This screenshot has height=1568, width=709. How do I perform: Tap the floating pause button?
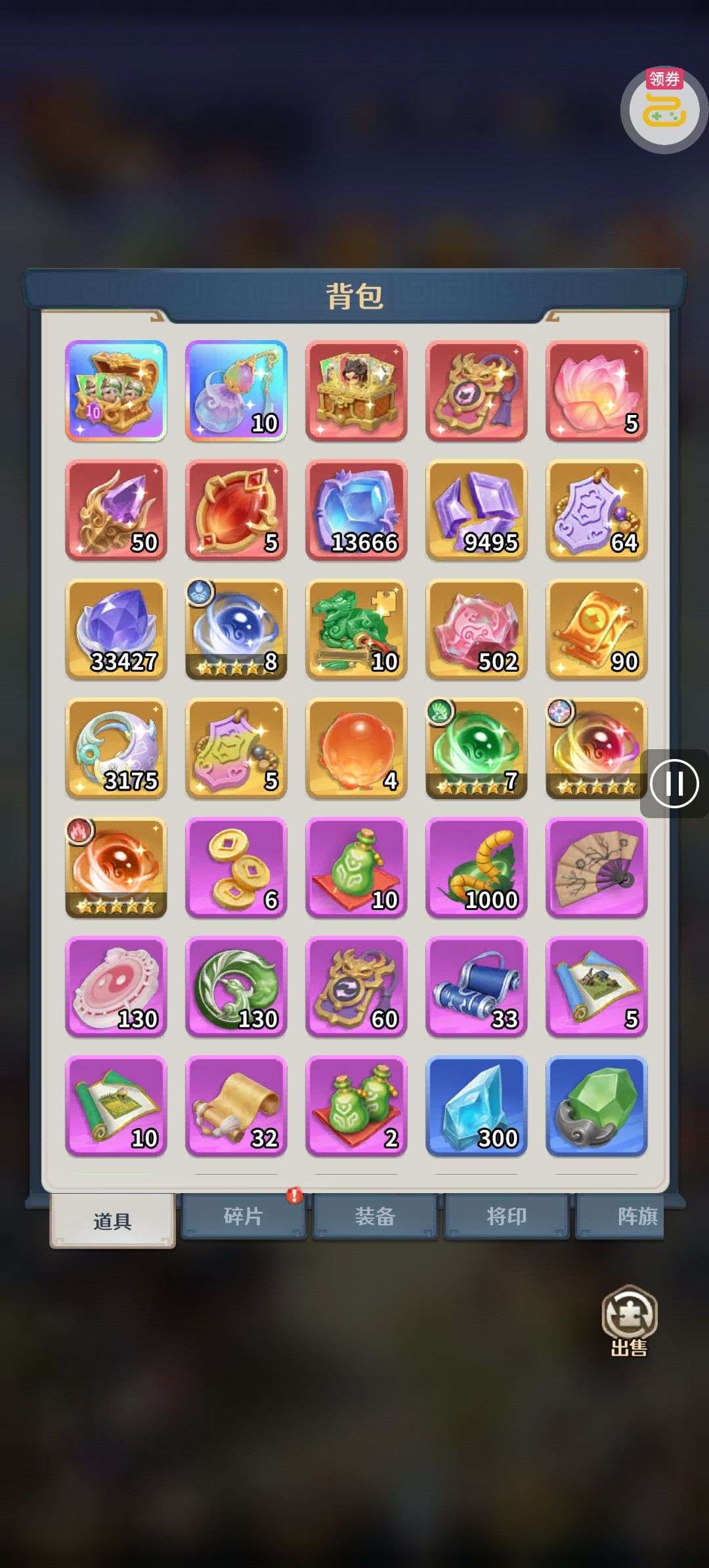pos(674,783)
